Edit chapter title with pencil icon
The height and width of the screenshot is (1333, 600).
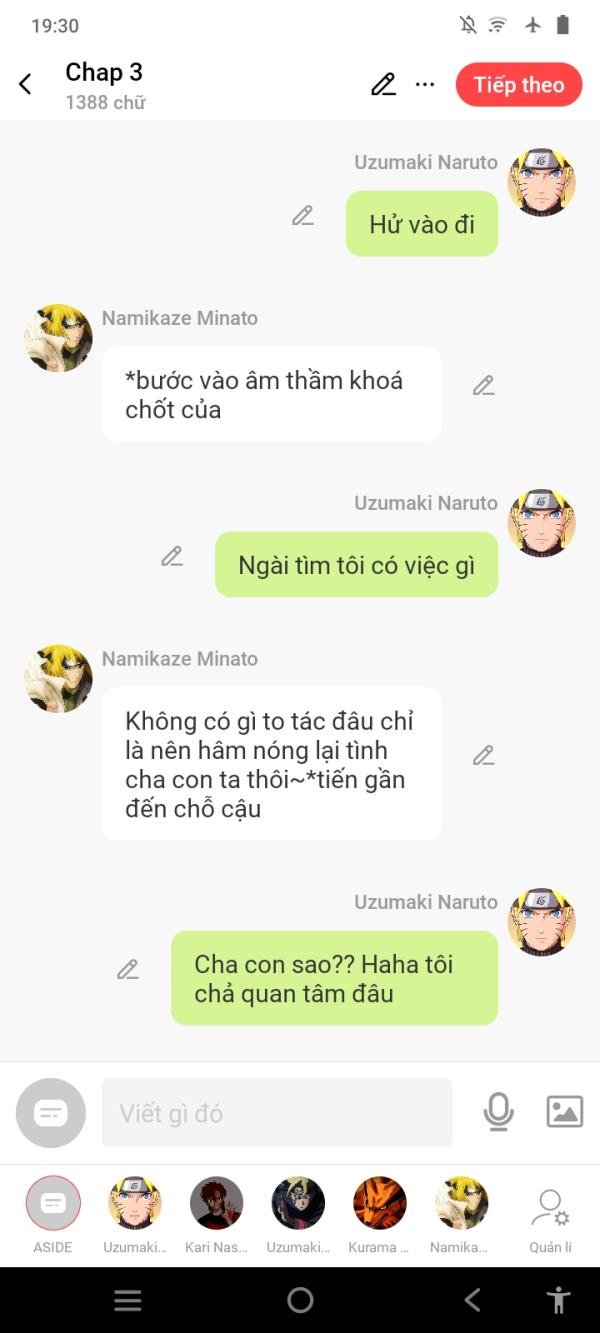click(383, 85)
